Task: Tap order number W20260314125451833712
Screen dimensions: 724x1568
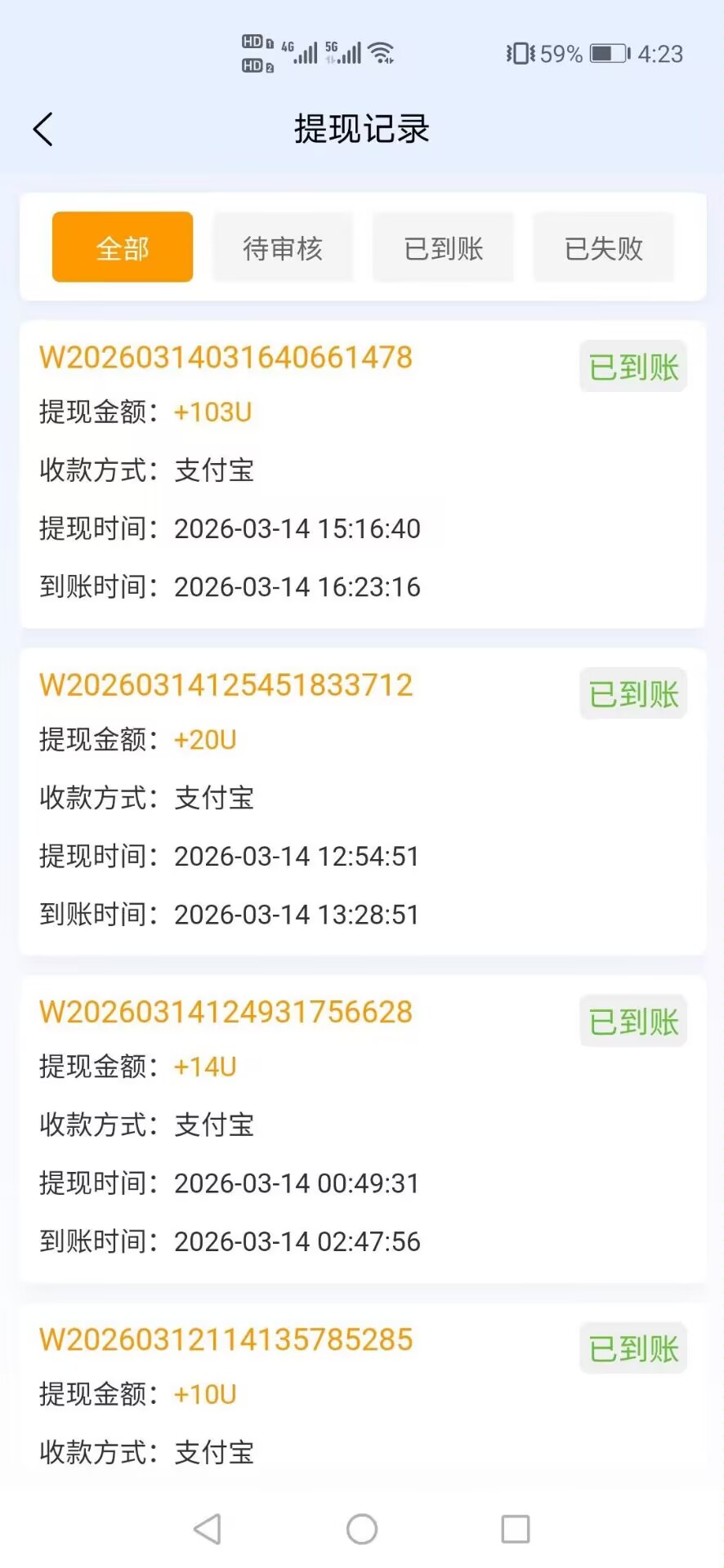Action: pyautogui.click(x=226, y=685)
